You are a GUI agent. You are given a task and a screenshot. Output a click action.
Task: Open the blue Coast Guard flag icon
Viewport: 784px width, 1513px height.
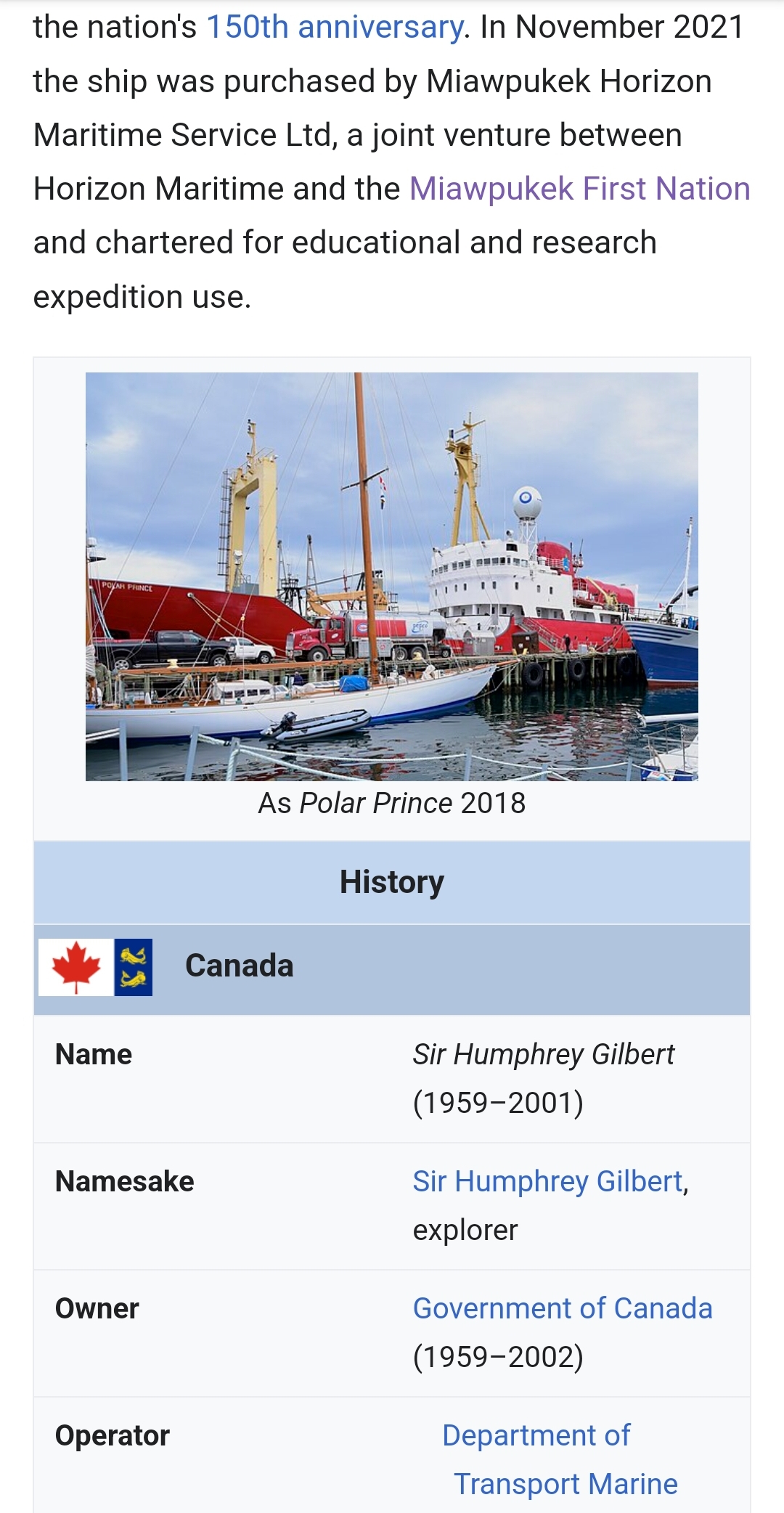tap(134, 967)
